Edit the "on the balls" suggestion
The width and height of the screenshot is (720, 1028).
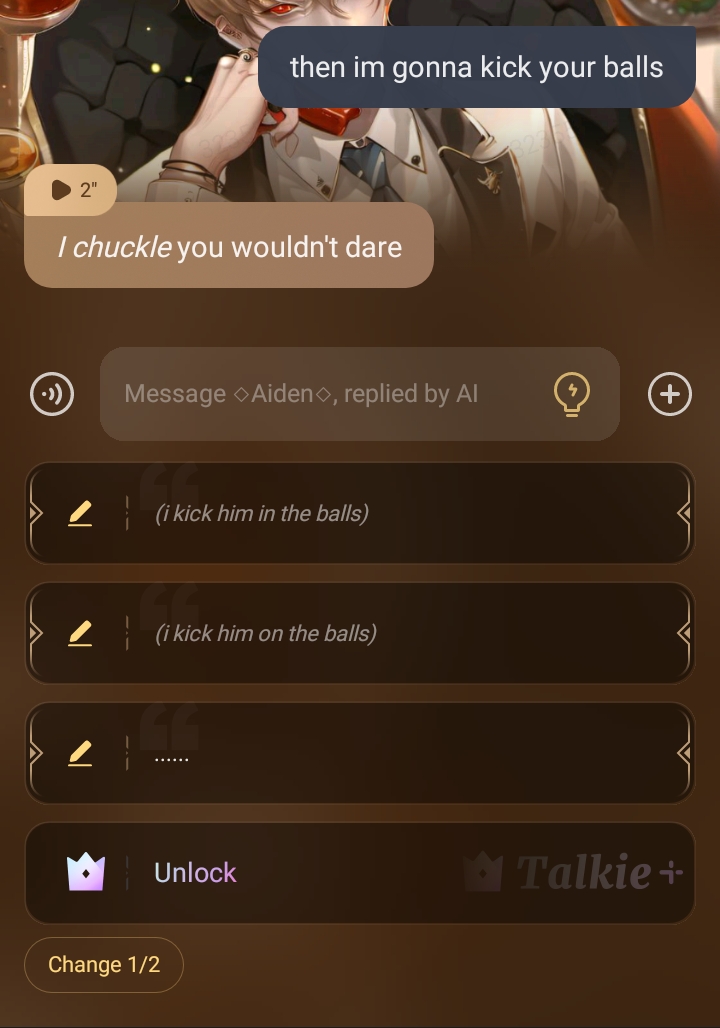pyautogui.click(x=80, y=634)
